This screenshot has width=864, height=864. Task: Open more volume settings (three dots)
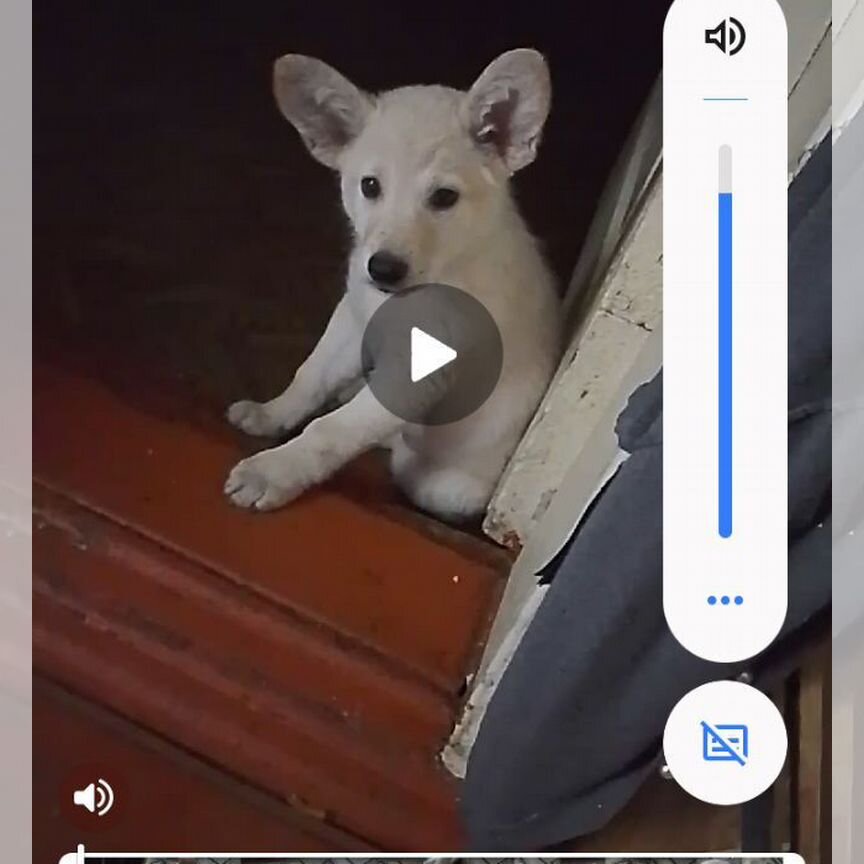725,600
